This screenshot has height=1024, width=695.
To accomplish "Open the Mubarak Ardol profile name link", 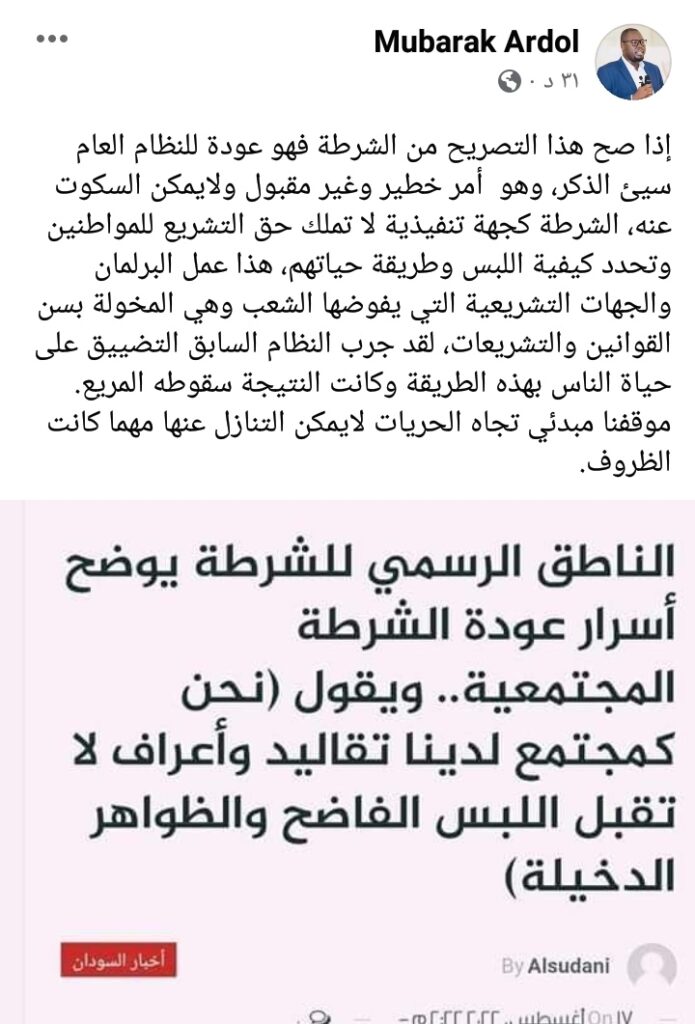I will click(x=476, y=43).
